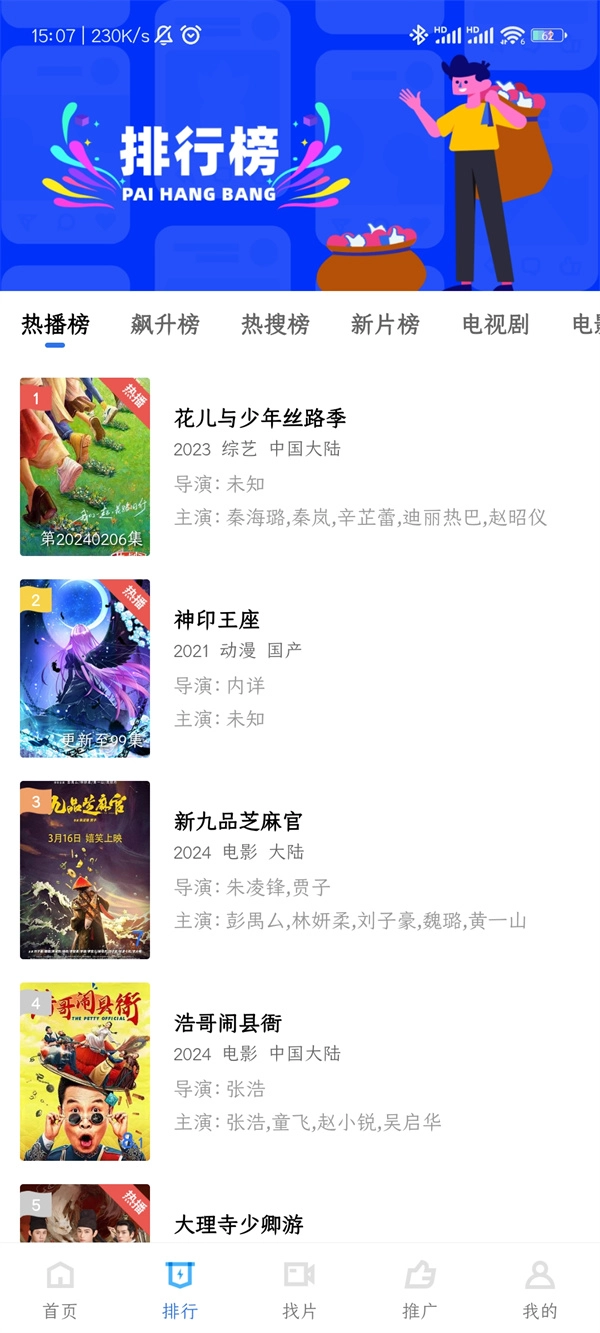Open 浩哥闹县衙 movie entry
The height and width of the screenshot is (1333, 600).
(x=228, y=1023)
